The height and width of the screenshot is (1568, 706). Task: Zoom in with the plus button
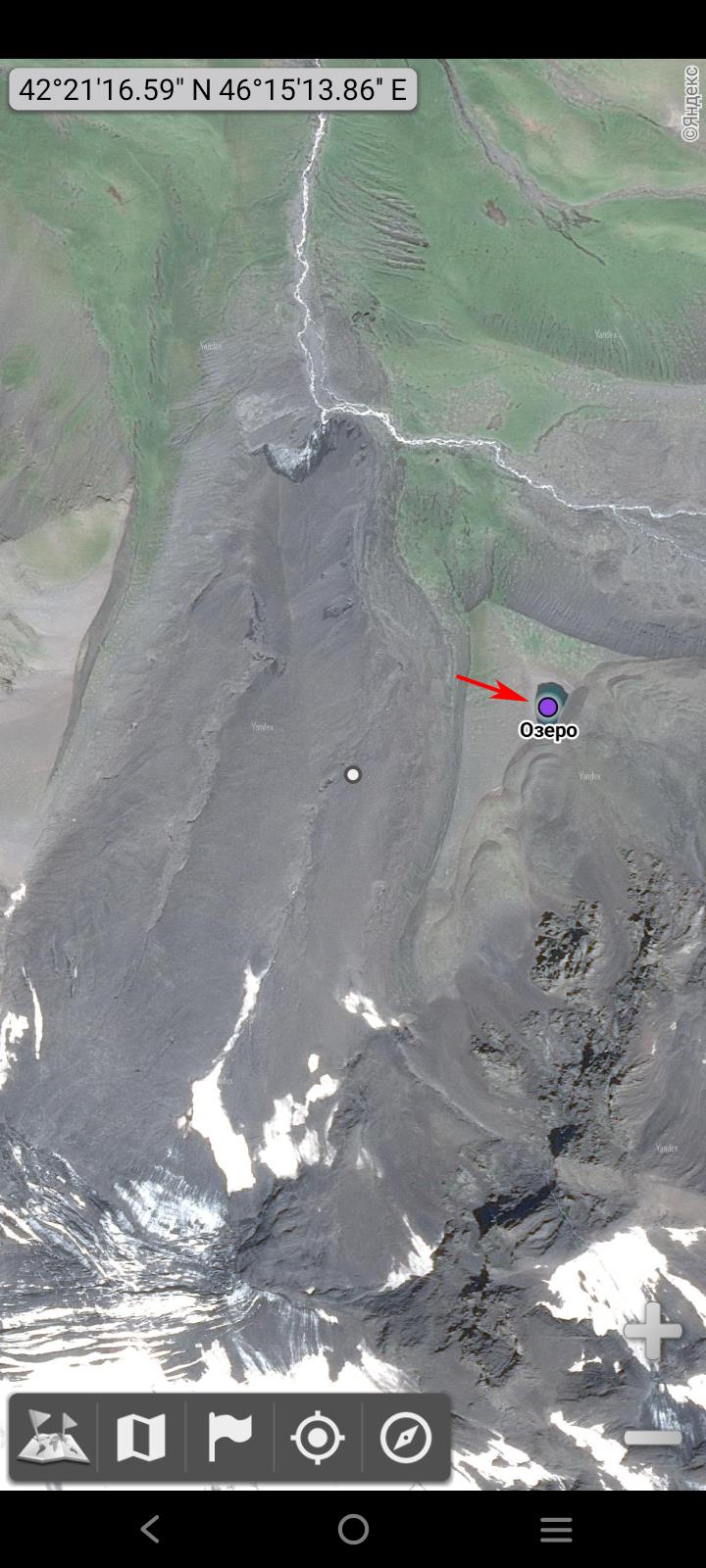(653, 1331)
